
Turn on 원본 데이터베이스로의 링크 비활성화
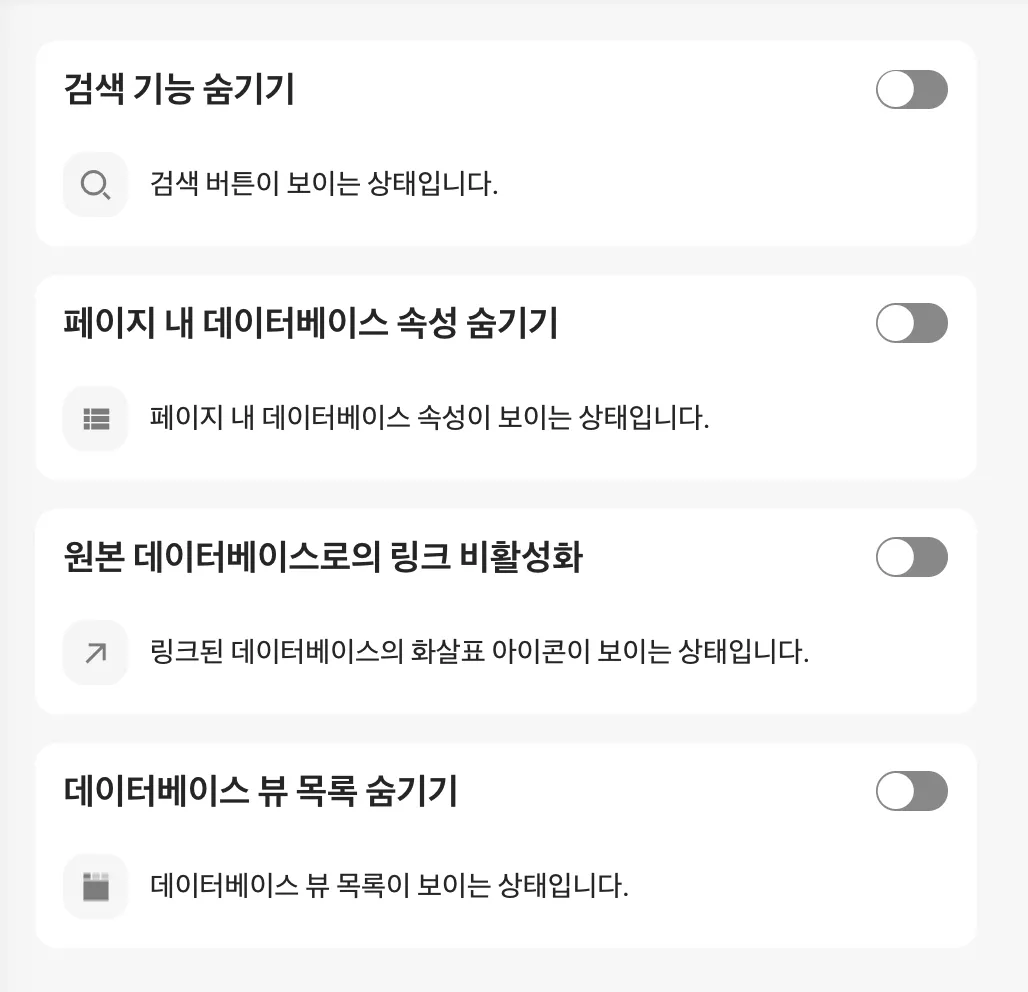coord(911,557)
